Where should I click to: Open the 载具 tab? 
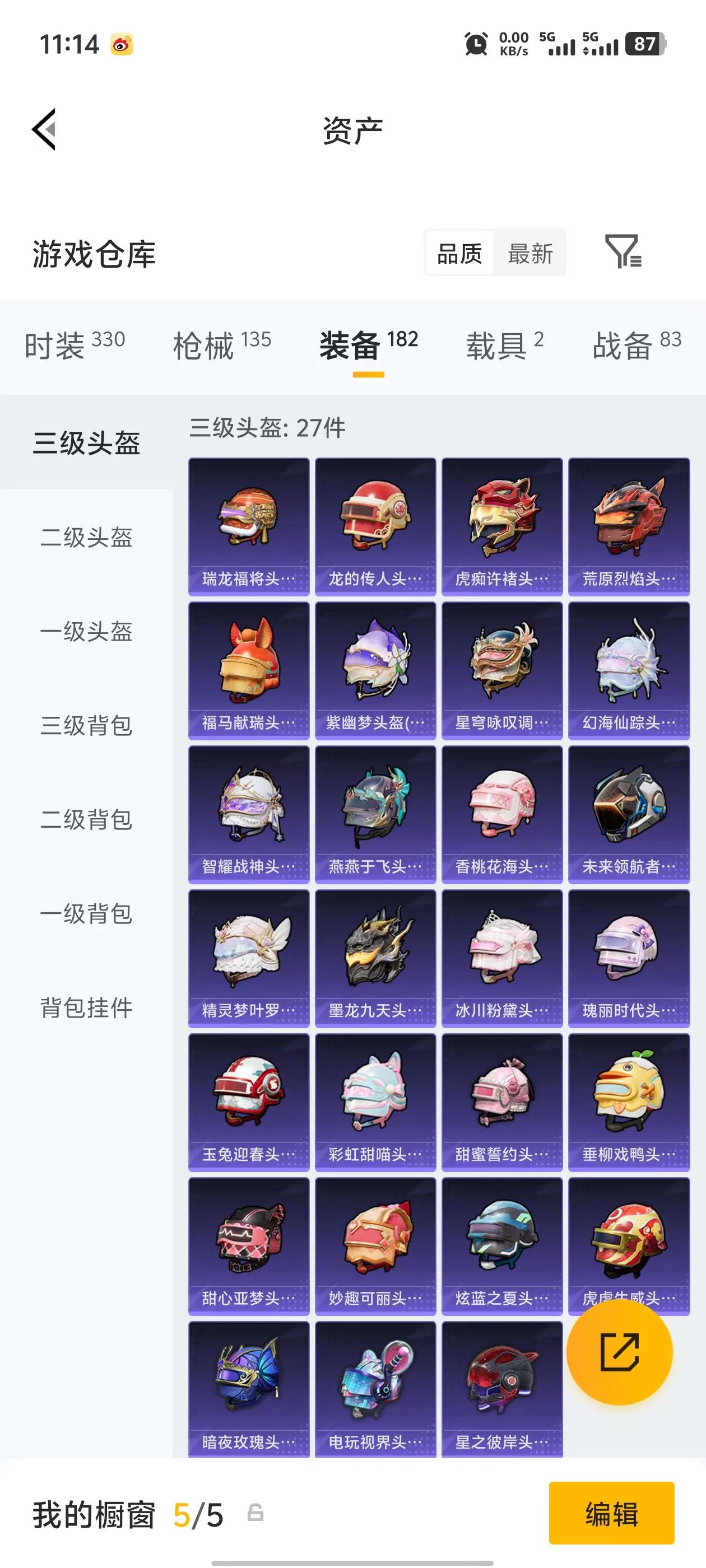(496, 342)
